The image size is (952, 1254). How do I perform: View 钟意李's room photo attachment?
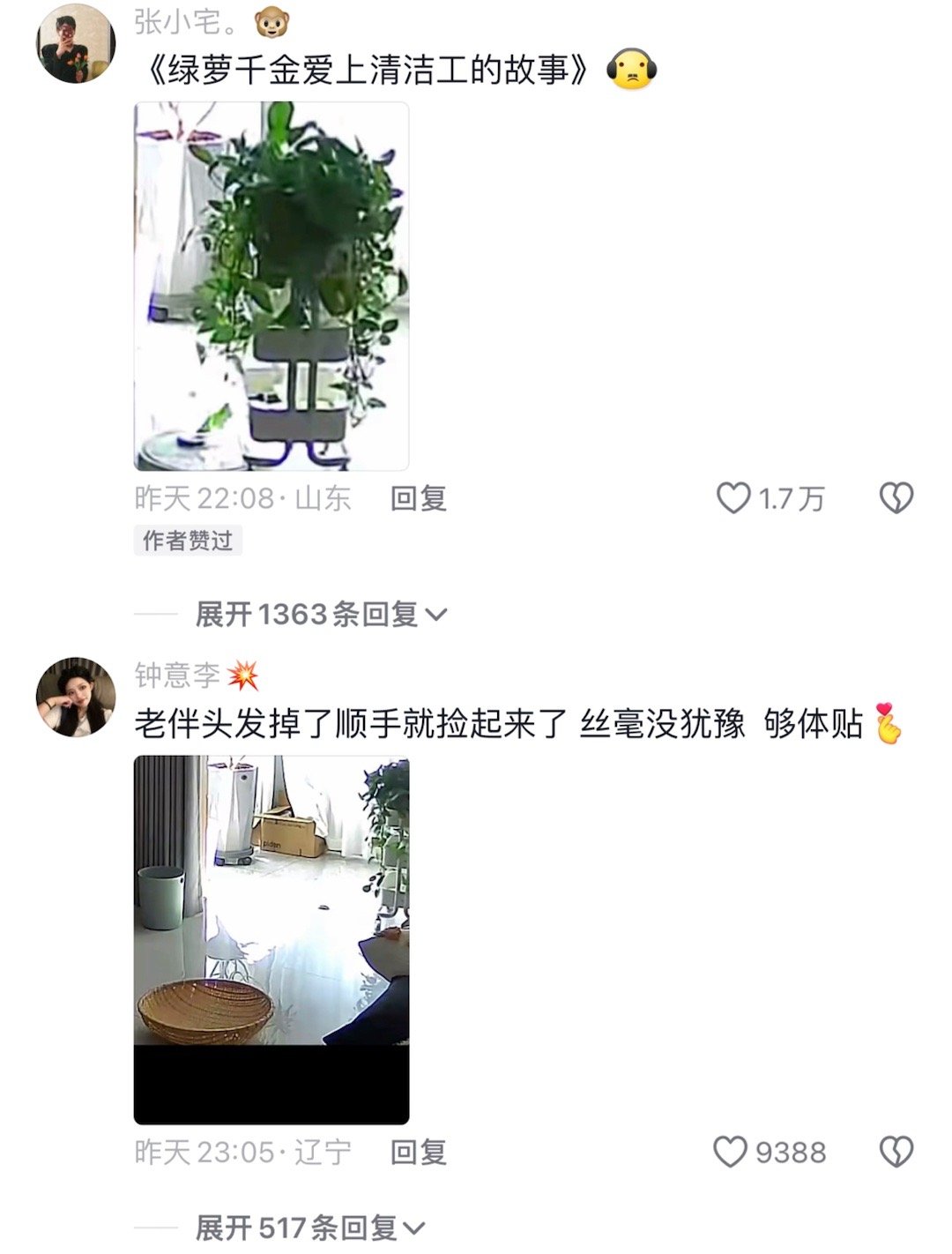pyautogui.click(x=271, y=939)
